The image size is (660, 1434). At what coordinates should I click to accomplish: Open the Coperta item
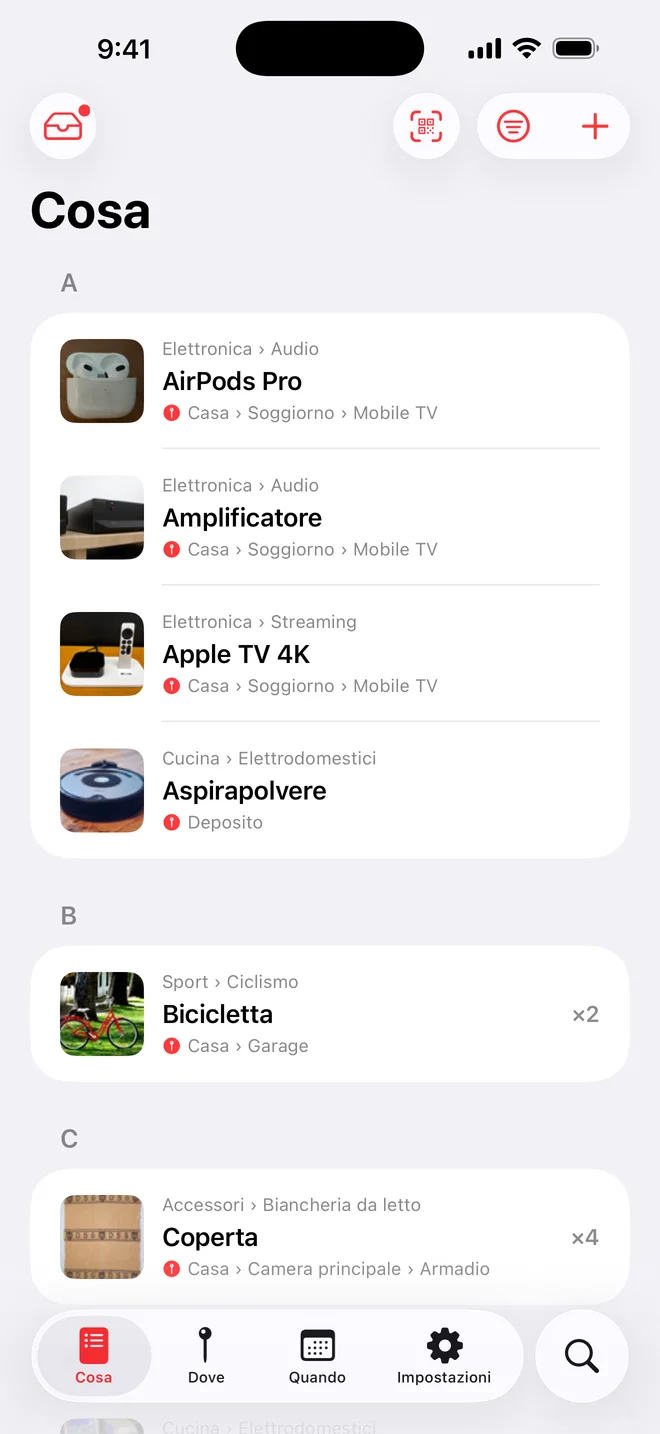pos(330,1237)
